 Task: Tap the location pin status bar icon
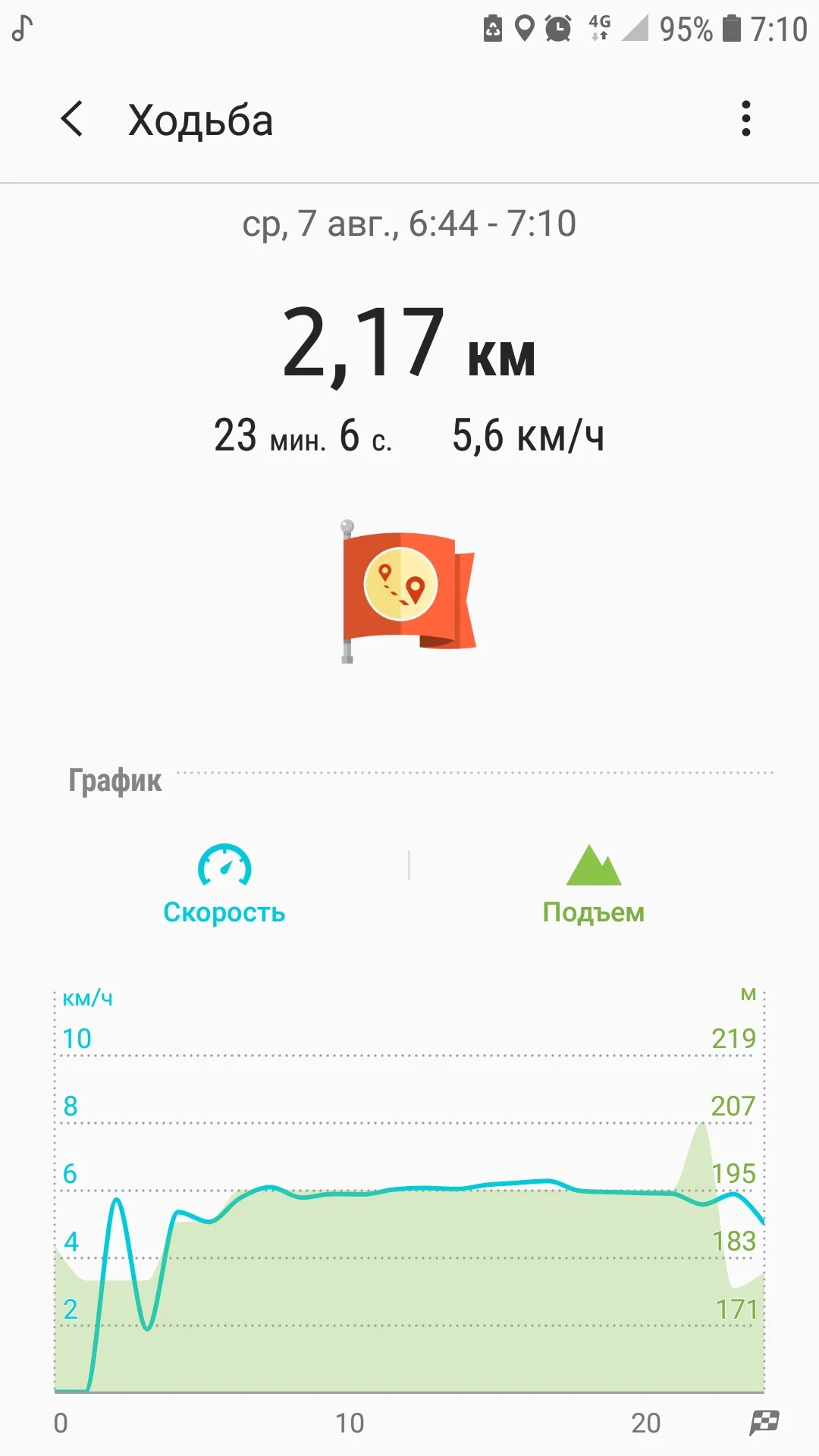pyautogui.click(x=525, y=29)
